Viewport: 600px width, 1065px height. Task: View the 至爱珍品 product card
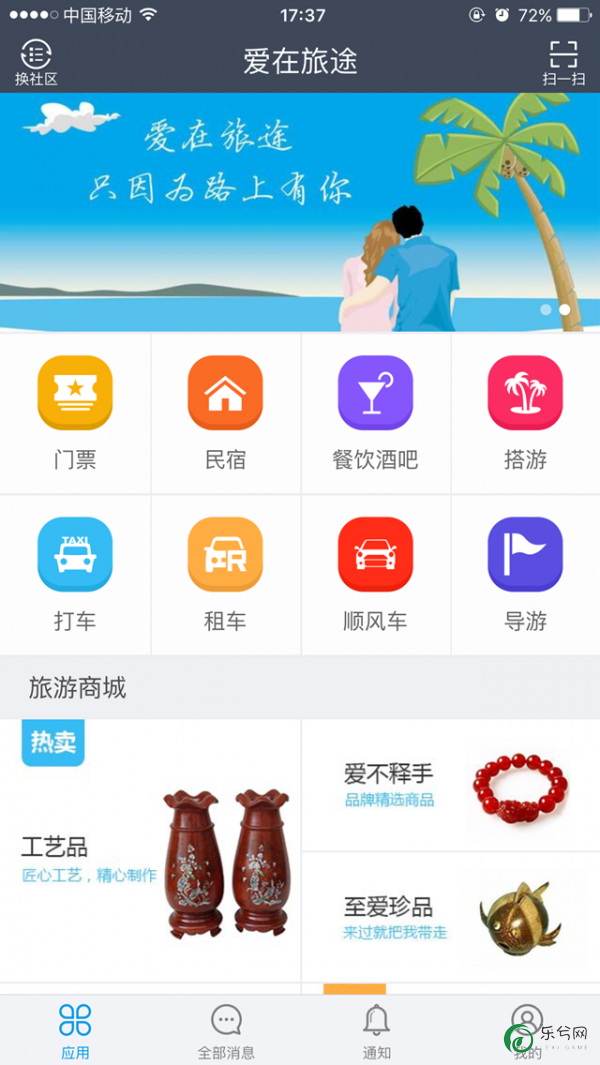click(x=450, y=917)
